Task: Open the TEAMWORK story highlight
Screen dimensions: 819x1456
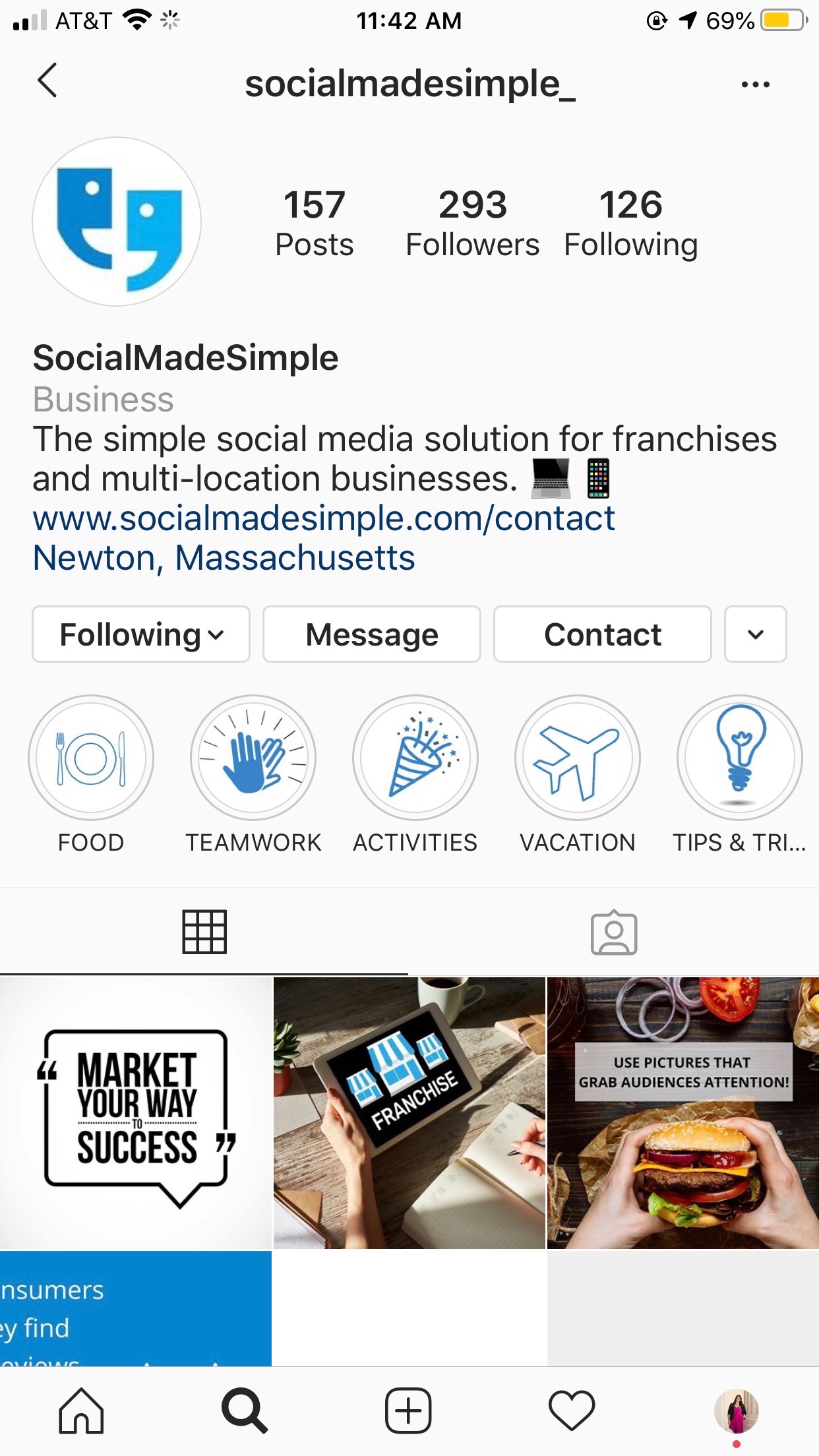Action: tap(253, 758)
